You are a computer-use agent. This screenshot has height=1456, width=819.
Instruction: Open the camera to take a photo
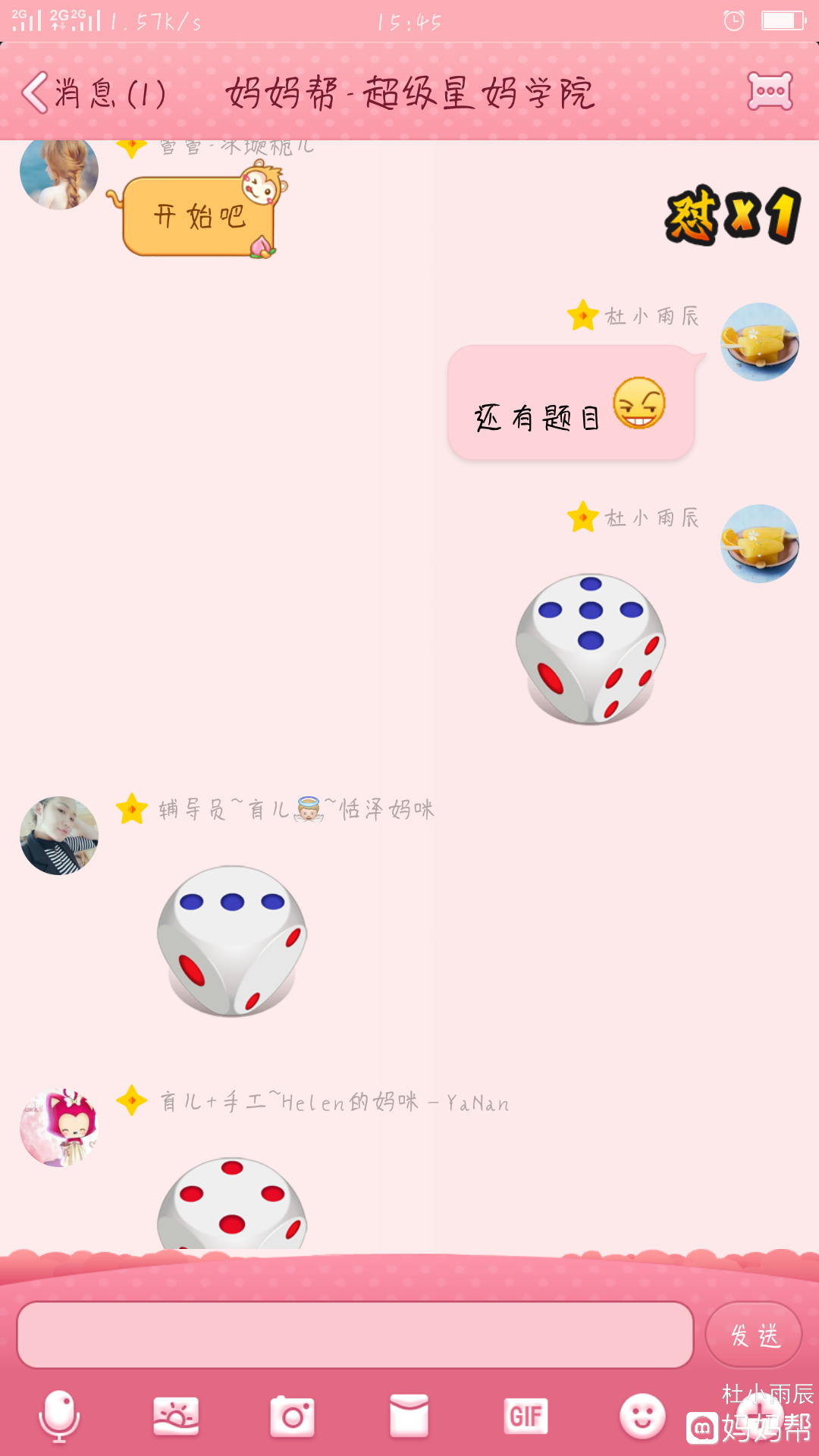click(x=293, y=1416)
